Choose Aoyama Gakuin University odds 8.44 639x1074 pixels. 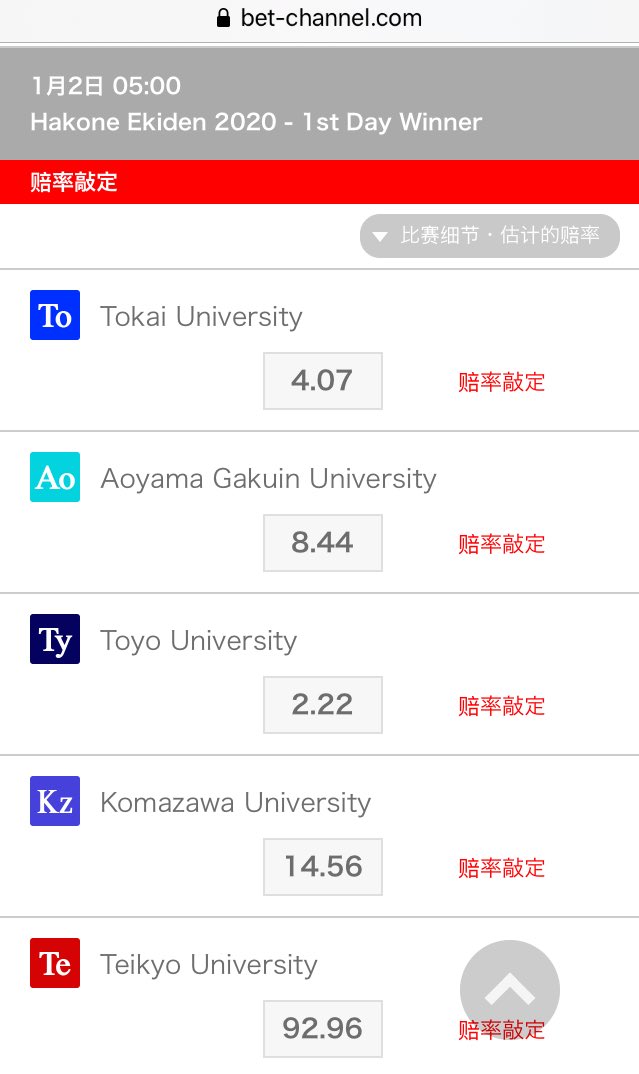[x=322, y=543]
